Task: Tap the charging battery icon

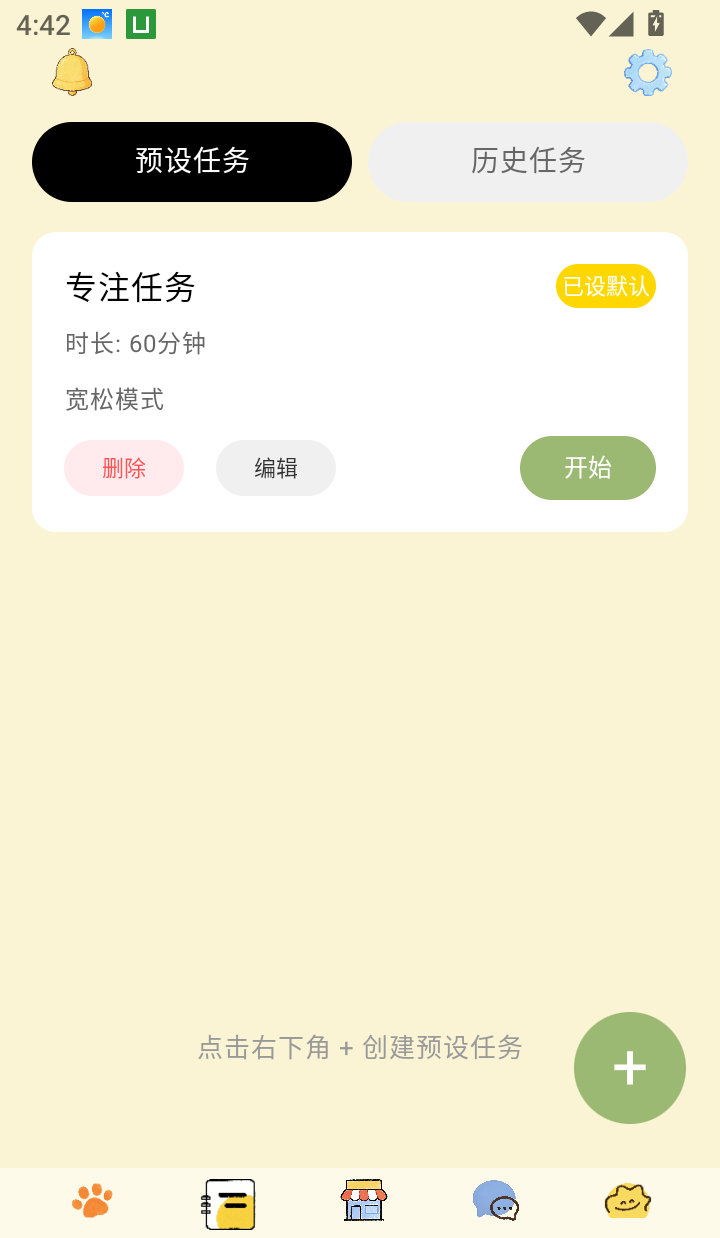Action: pos(655,22)
